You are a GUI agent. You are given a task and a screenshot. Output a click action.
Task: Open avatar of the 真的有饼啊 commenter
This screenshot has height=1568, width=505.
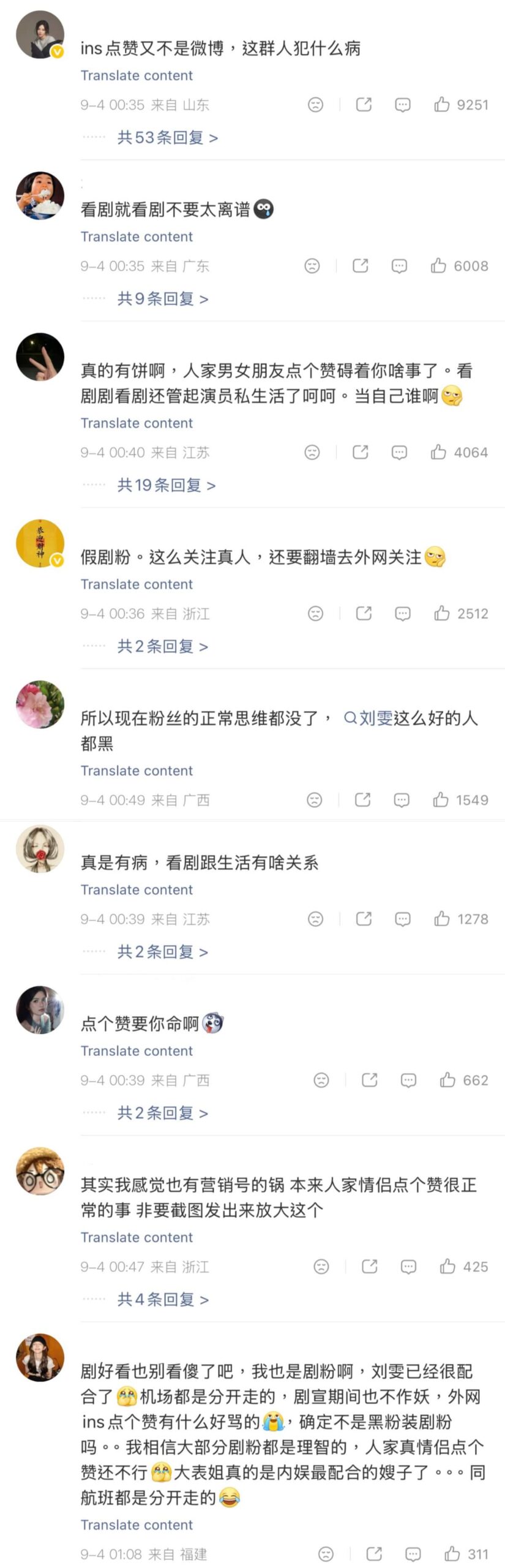[40, 357]
